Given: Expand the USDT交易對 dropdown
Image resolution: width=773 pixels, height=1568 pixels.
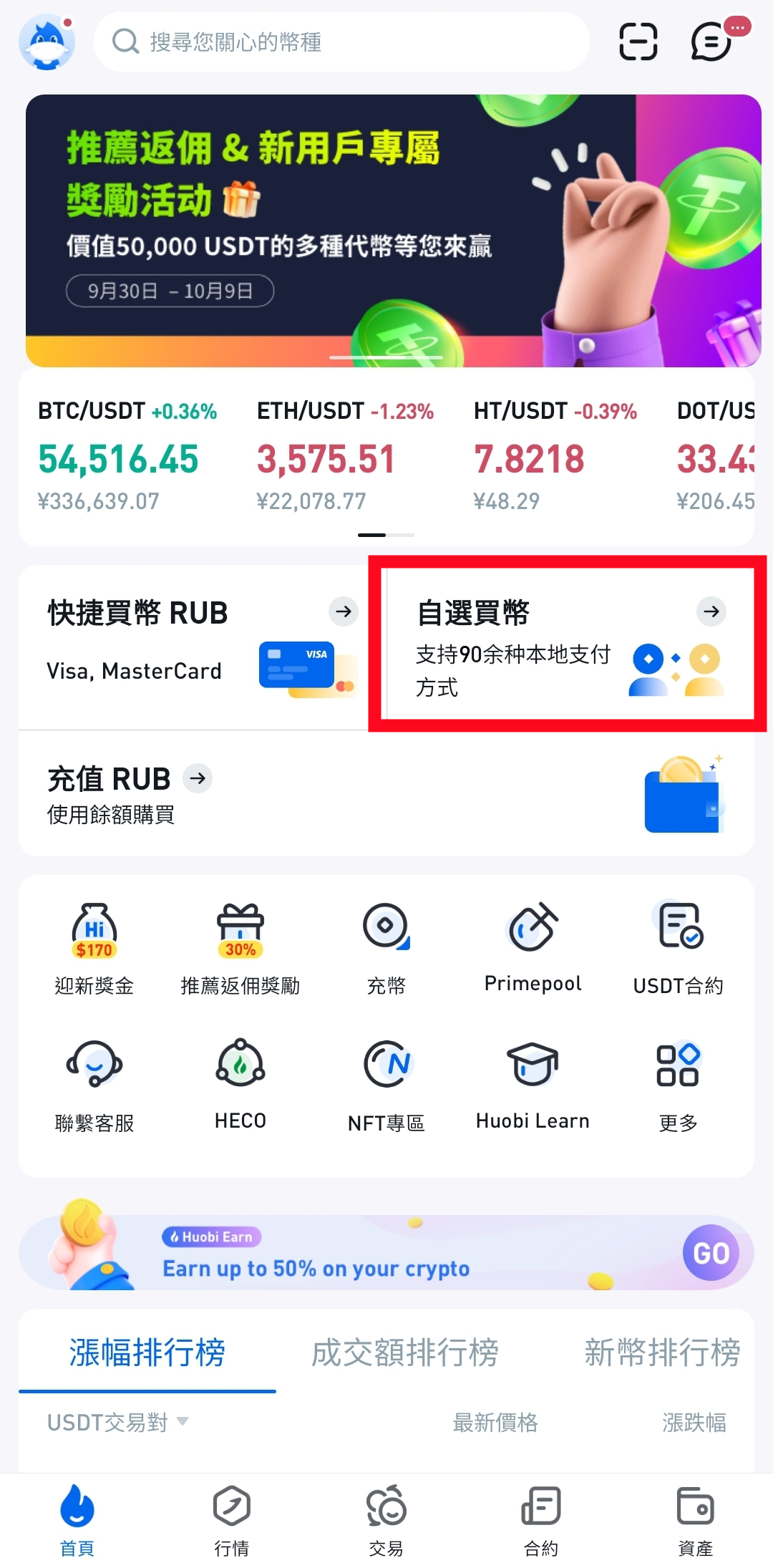Looking at the screenshot, I should [x=118, y=1422].
